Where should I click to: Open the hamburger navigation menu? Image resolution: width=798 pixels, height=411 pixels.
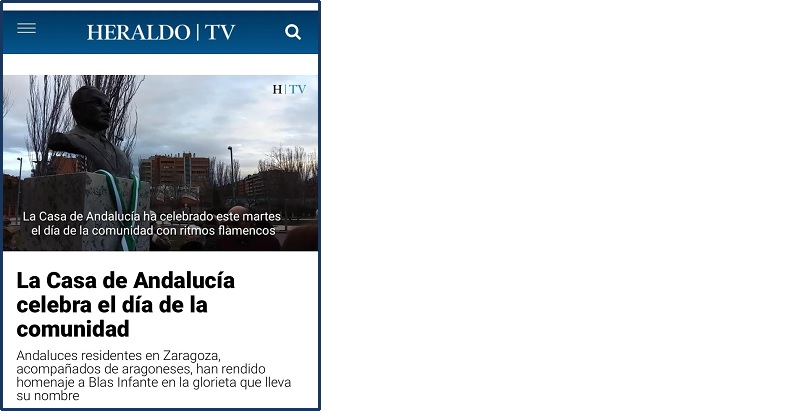[x=27, y=29]
